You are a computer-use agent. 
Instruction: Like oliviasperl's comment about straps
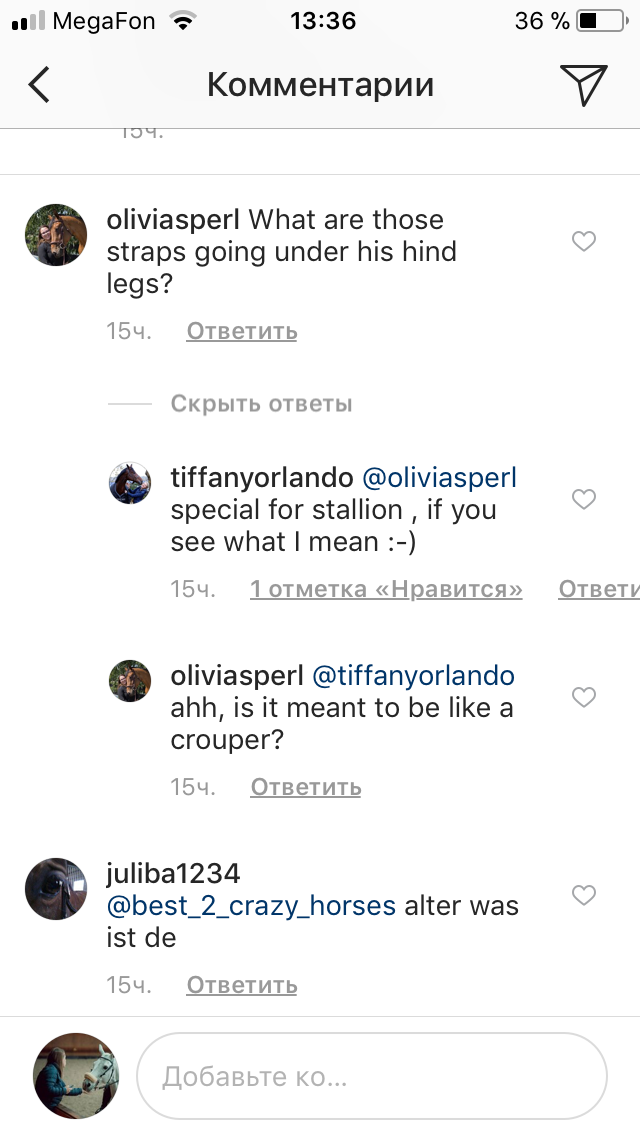coord(583,241)
